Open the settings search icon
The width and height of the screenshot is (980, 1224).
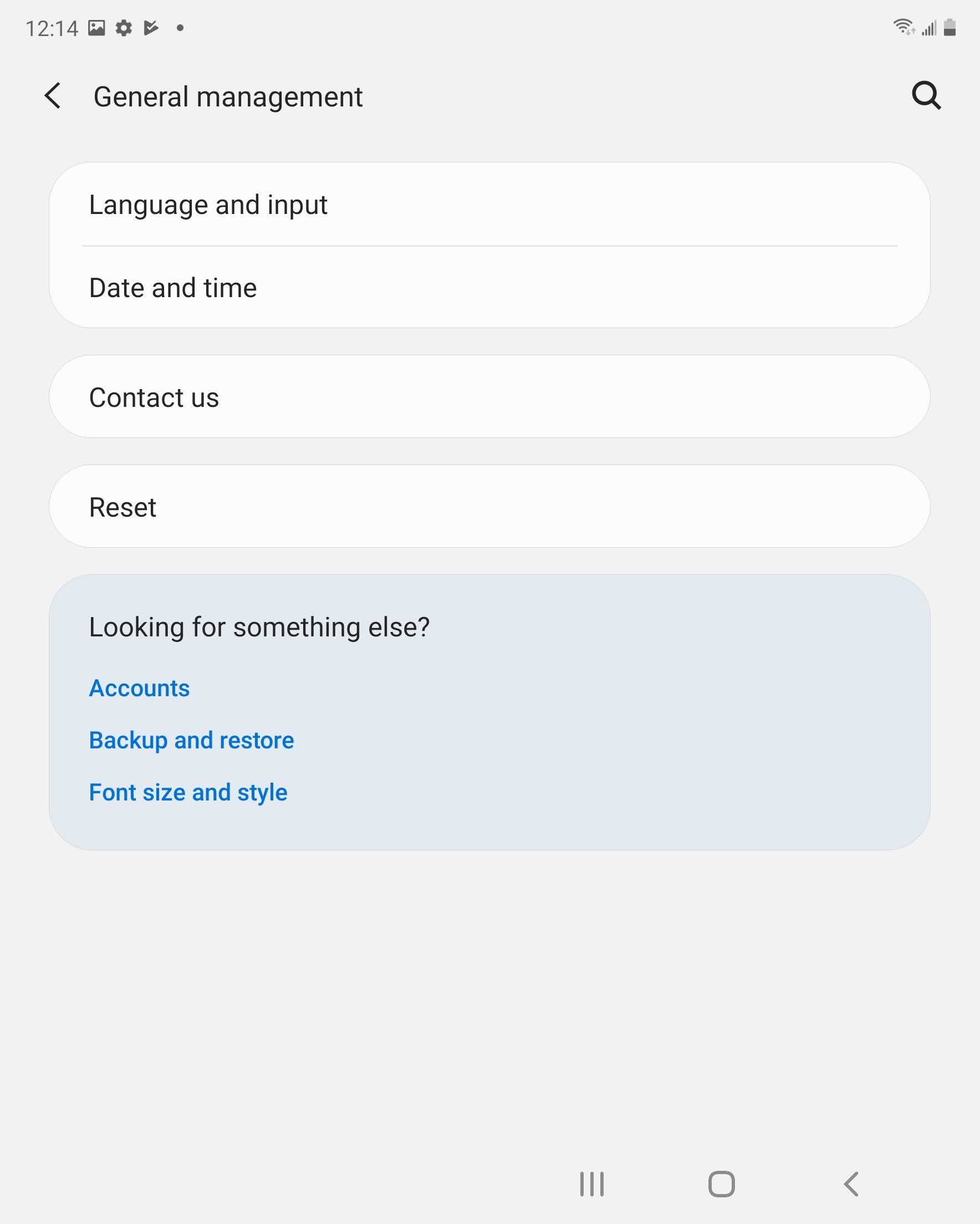point(926,95)
